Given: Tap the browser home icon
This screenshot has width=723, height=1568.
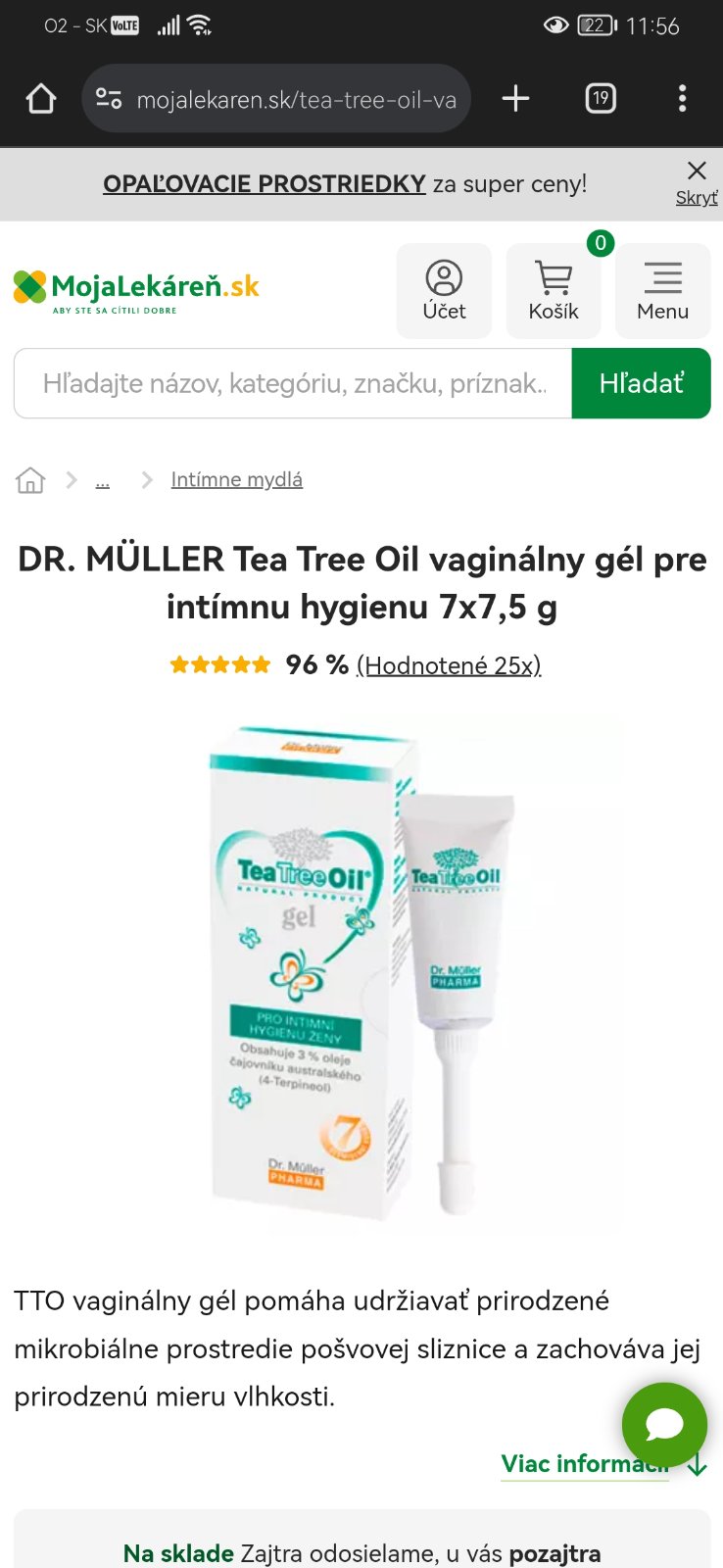Looking at the screenshot, I should [41, 99].
